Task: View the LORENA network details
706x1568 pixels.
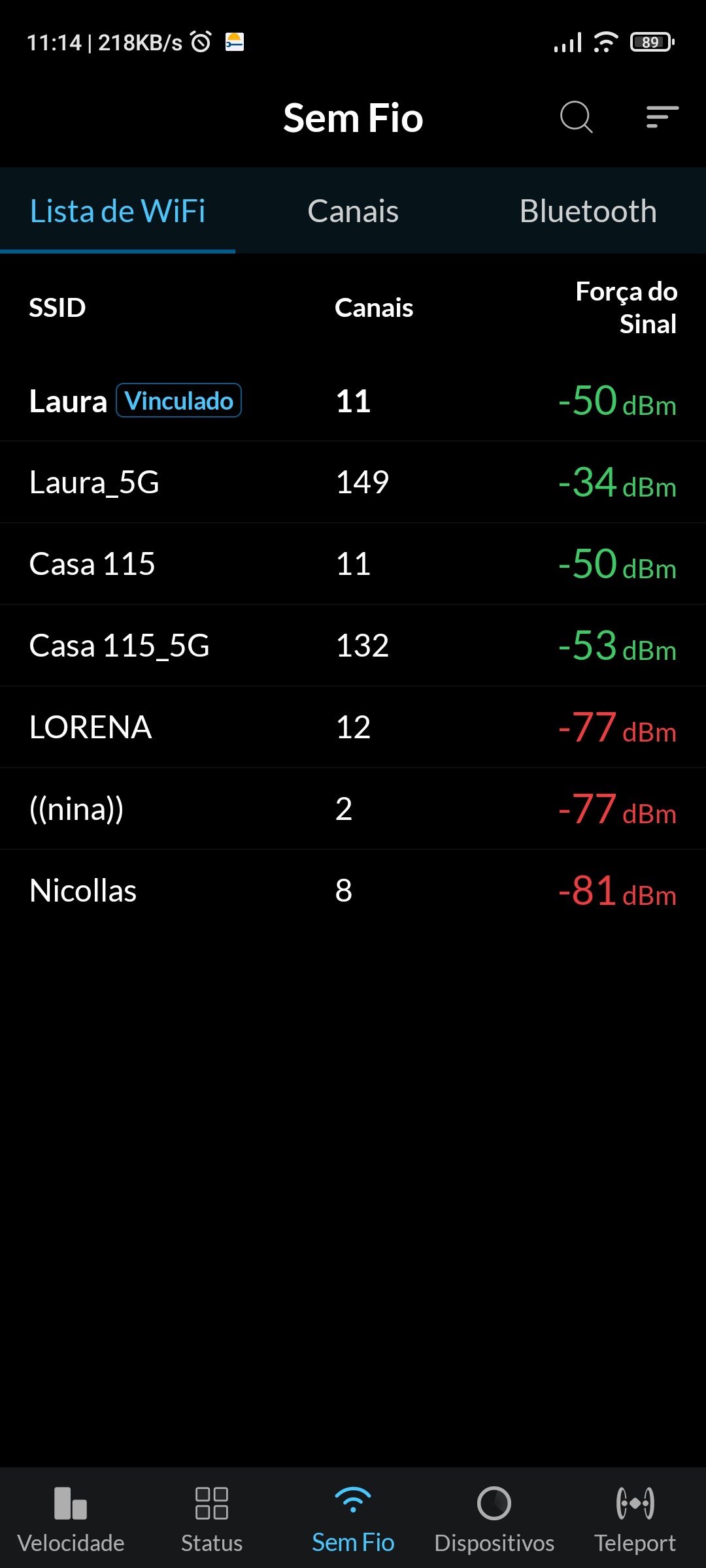Action: 353,727
